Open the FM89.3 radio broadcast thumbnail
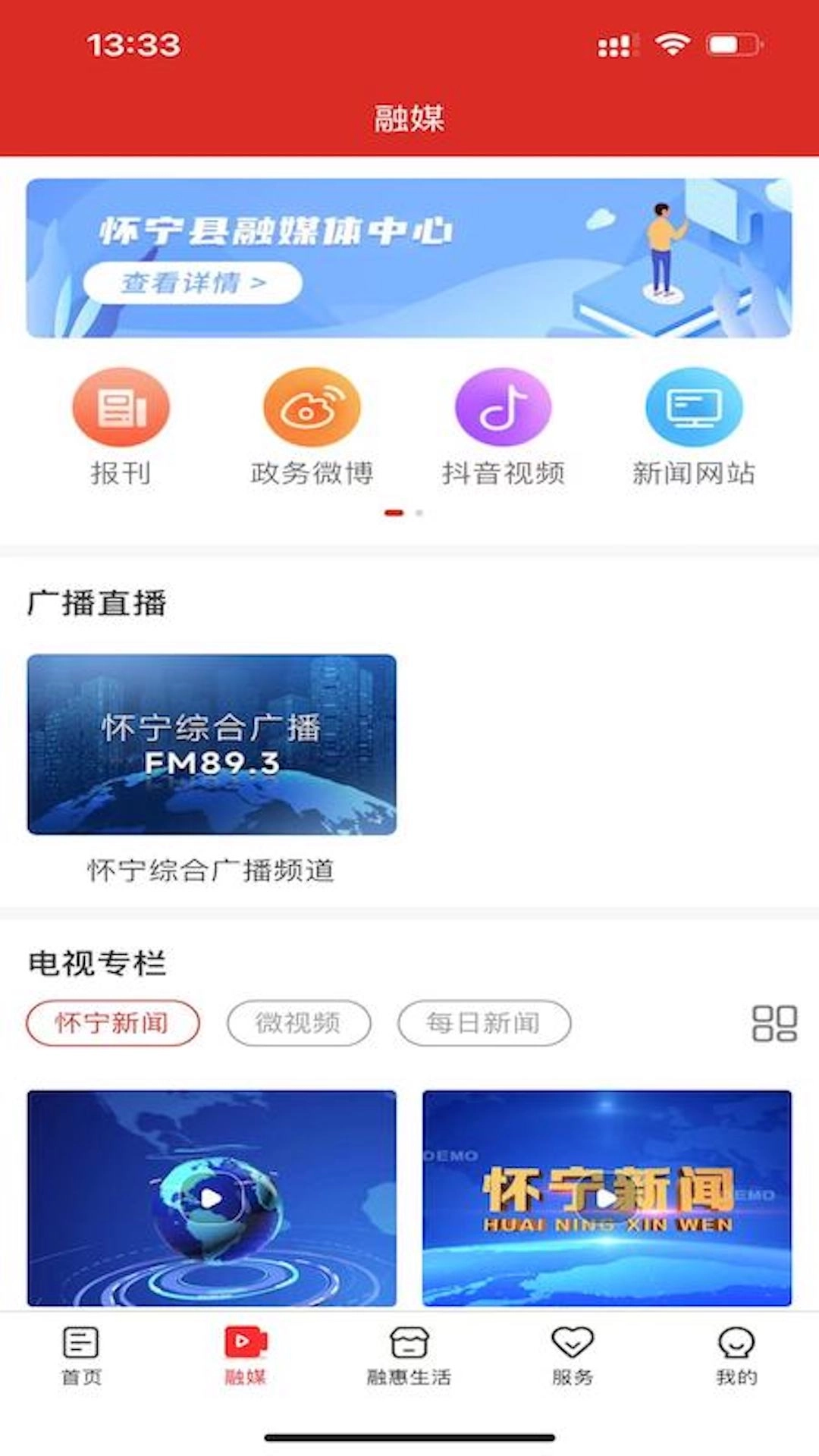This screenshot has height=1456, width=819. point(213,747)
